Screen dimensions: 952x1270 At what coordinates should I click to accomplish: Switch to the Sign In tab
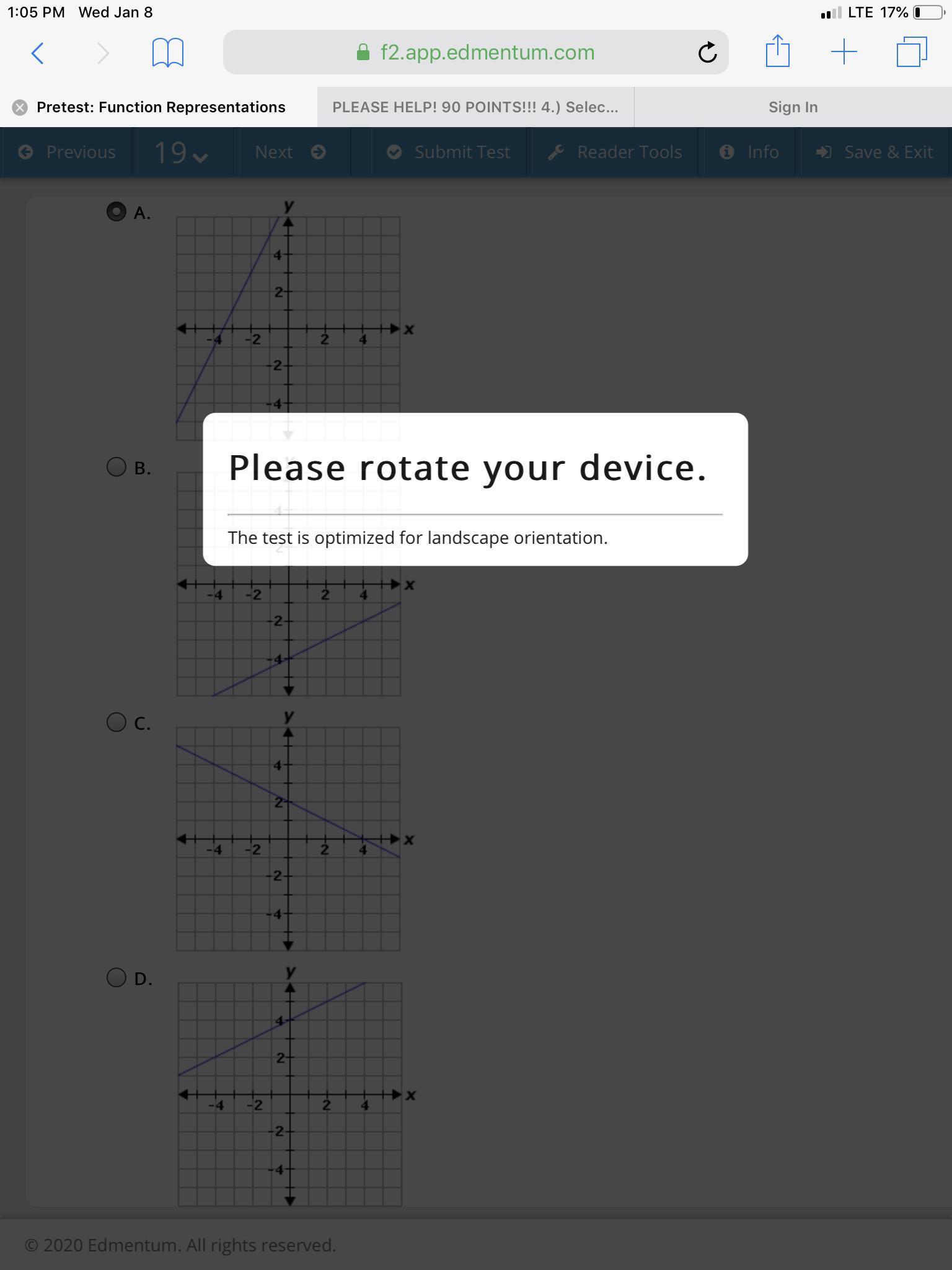(x=793, y=107)
